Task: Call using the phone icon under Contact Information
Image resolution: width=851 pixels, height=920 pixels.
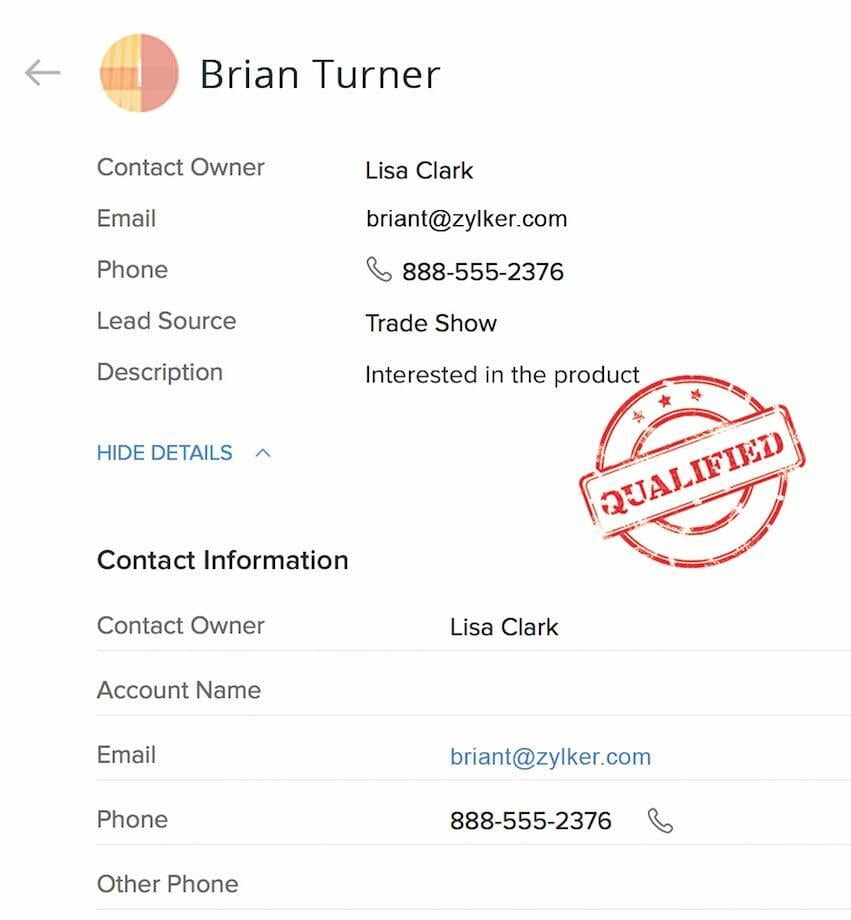Action: (x=660, y=821)
